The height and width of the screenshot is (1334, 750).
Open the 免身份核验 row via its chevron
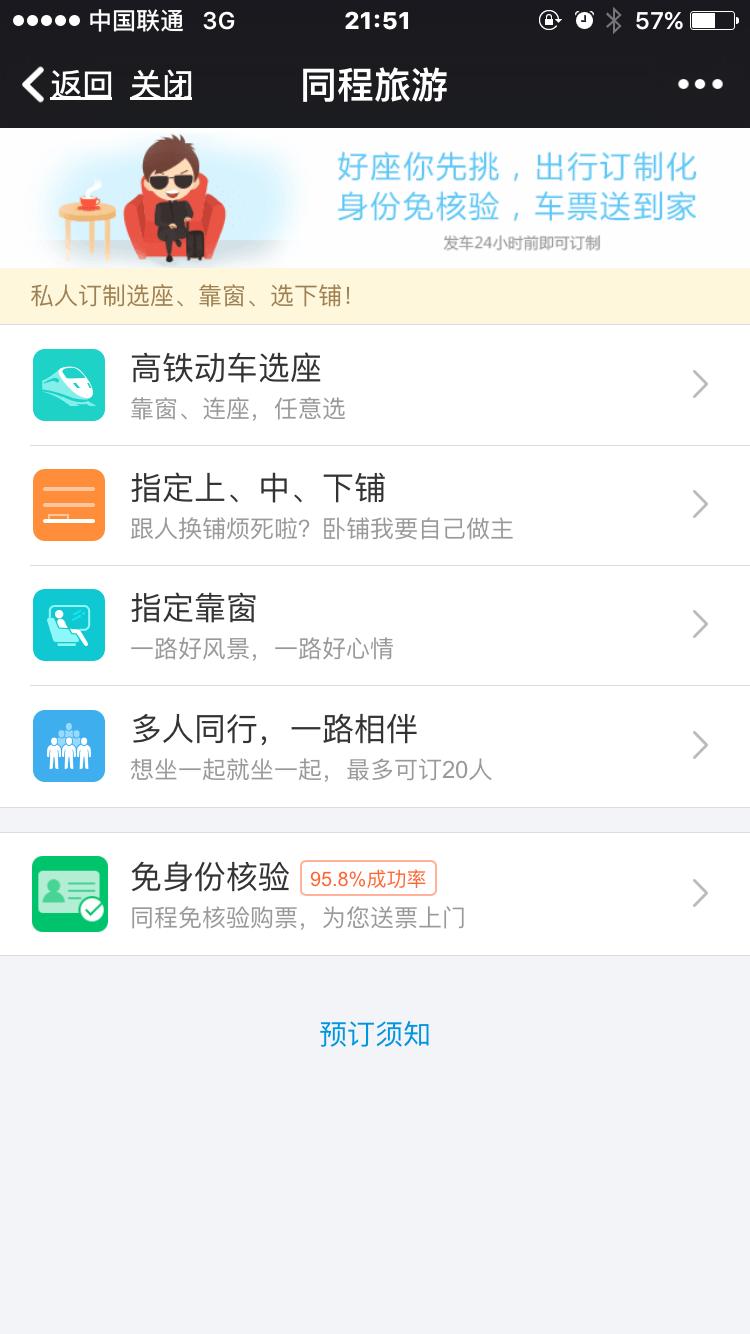pyautogui.click(x=700, y=894)
